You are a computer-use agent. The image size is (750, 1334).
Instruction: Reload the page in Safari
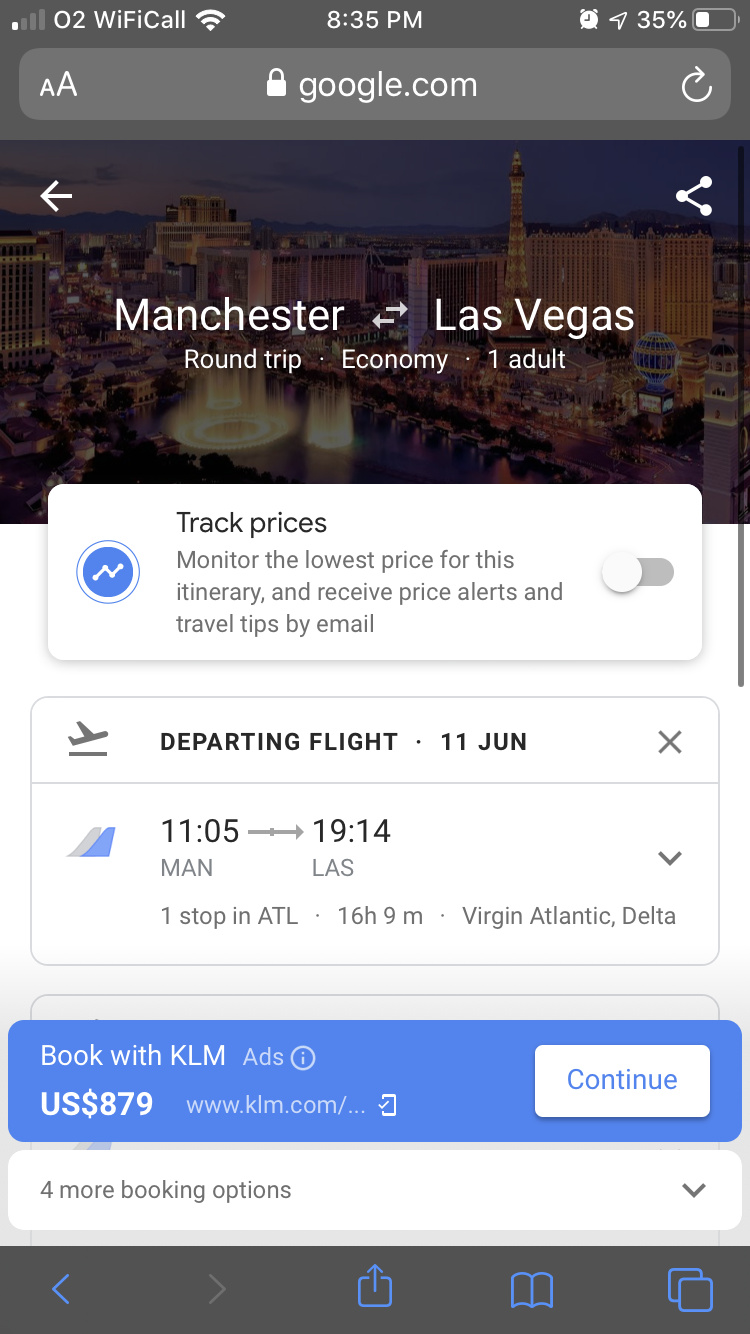click(x=696, y=86)
